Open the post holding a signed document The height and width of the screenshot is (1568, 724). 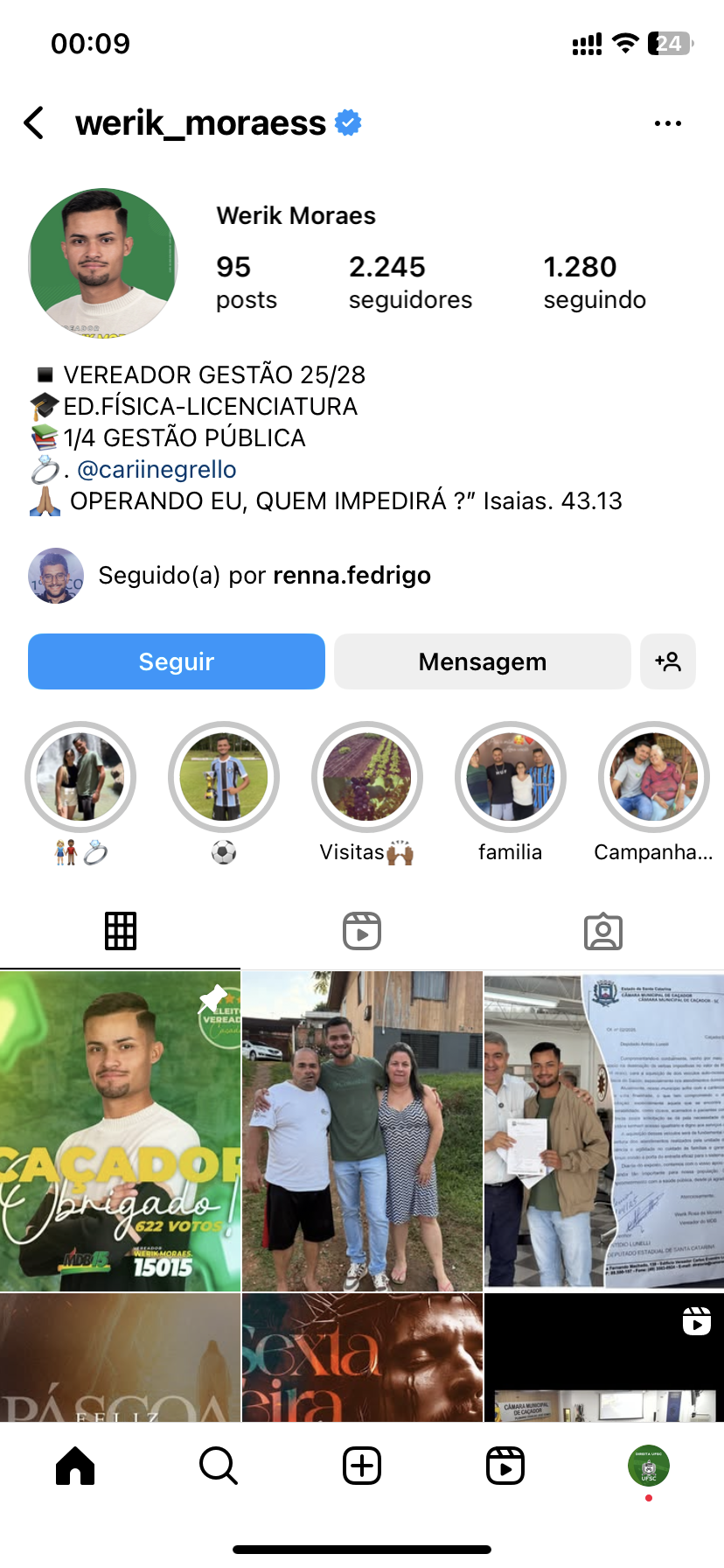click(603, 1130)
